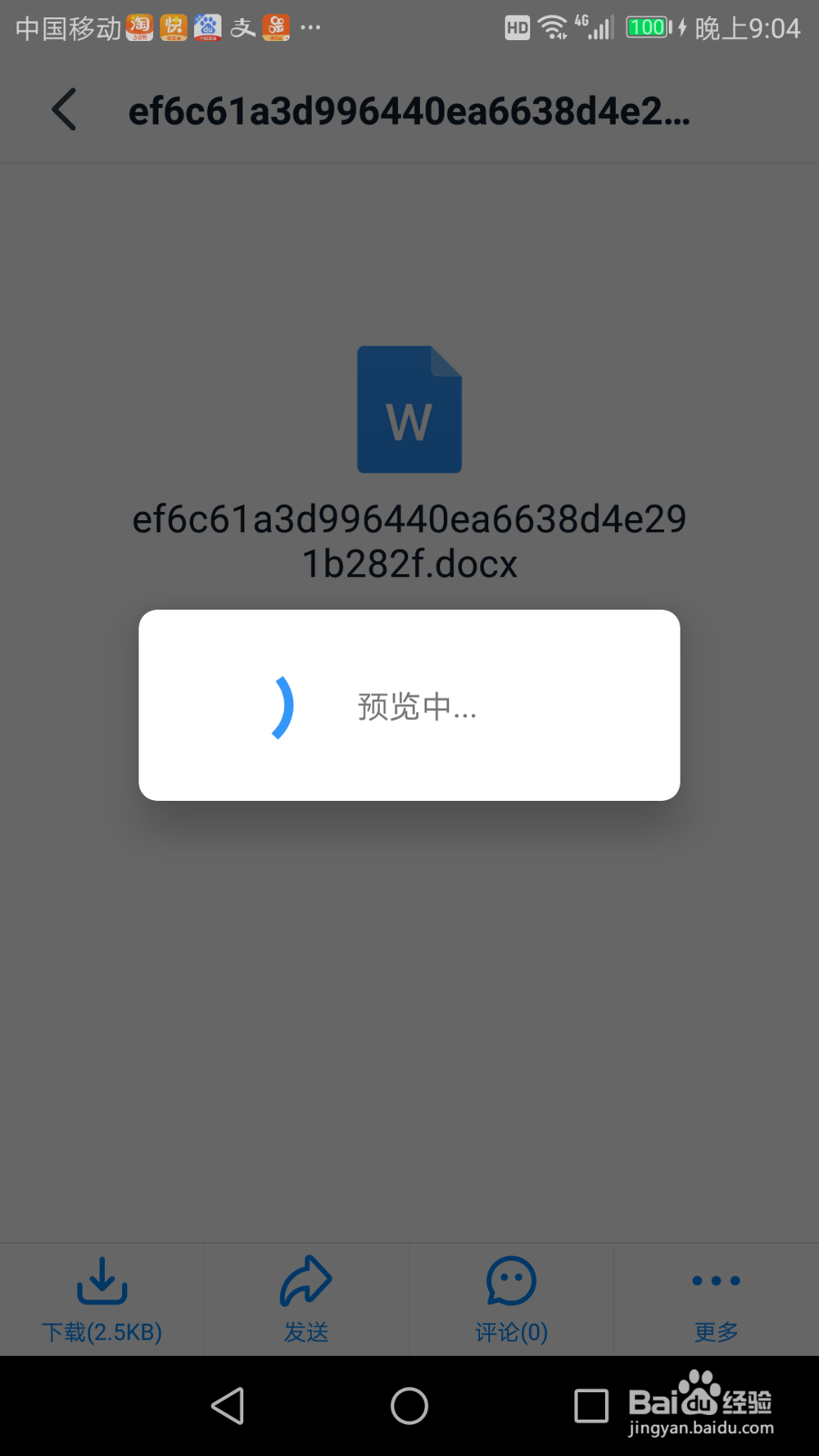This screenshot has width=819, height=1456.
Task: Tap the comment bubble icon above 评论(0)
Action: point(510,1280)
